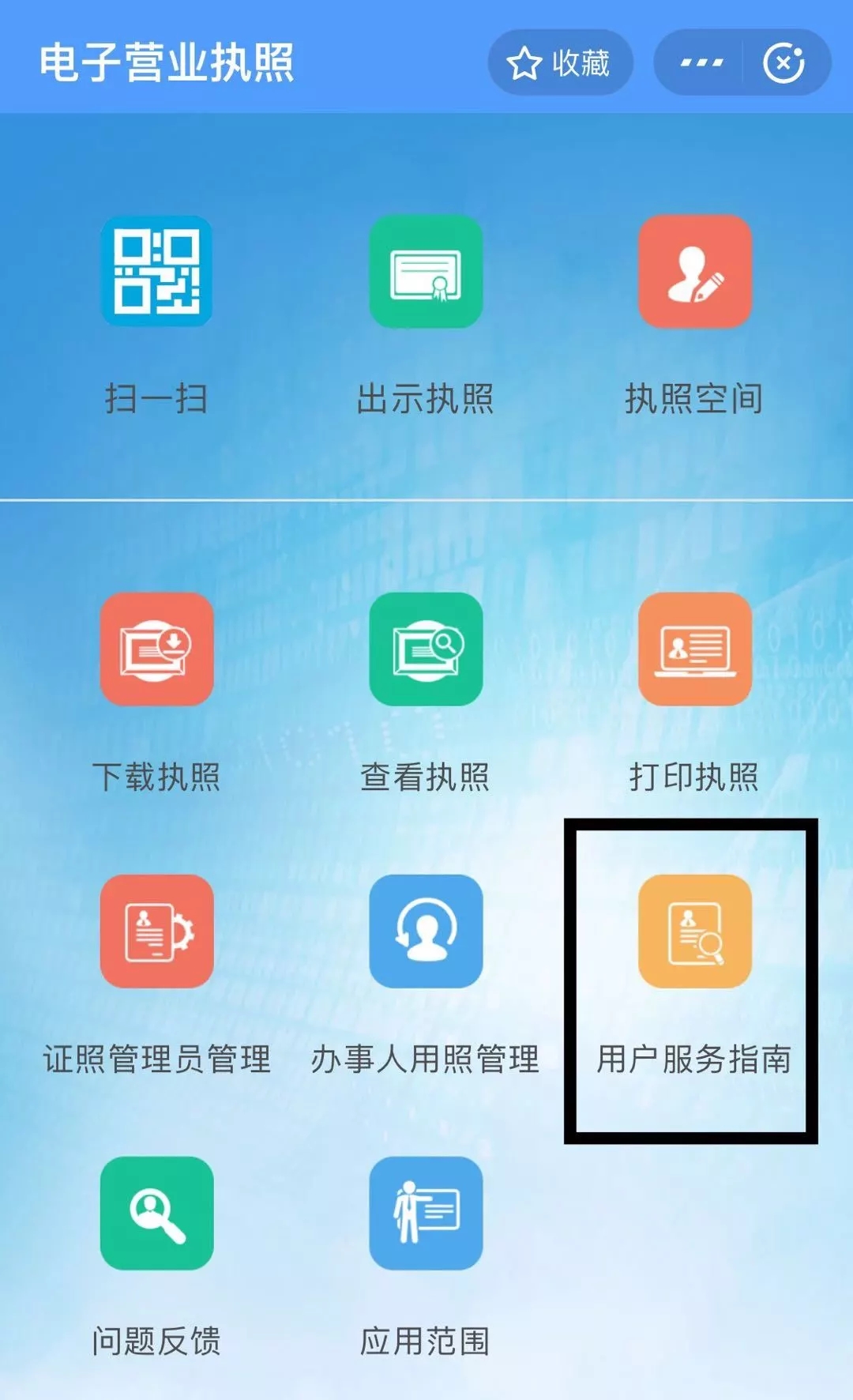Open the three-dot more menu
Viewport: 853px width, 1400px height.
tap(701, 63)
